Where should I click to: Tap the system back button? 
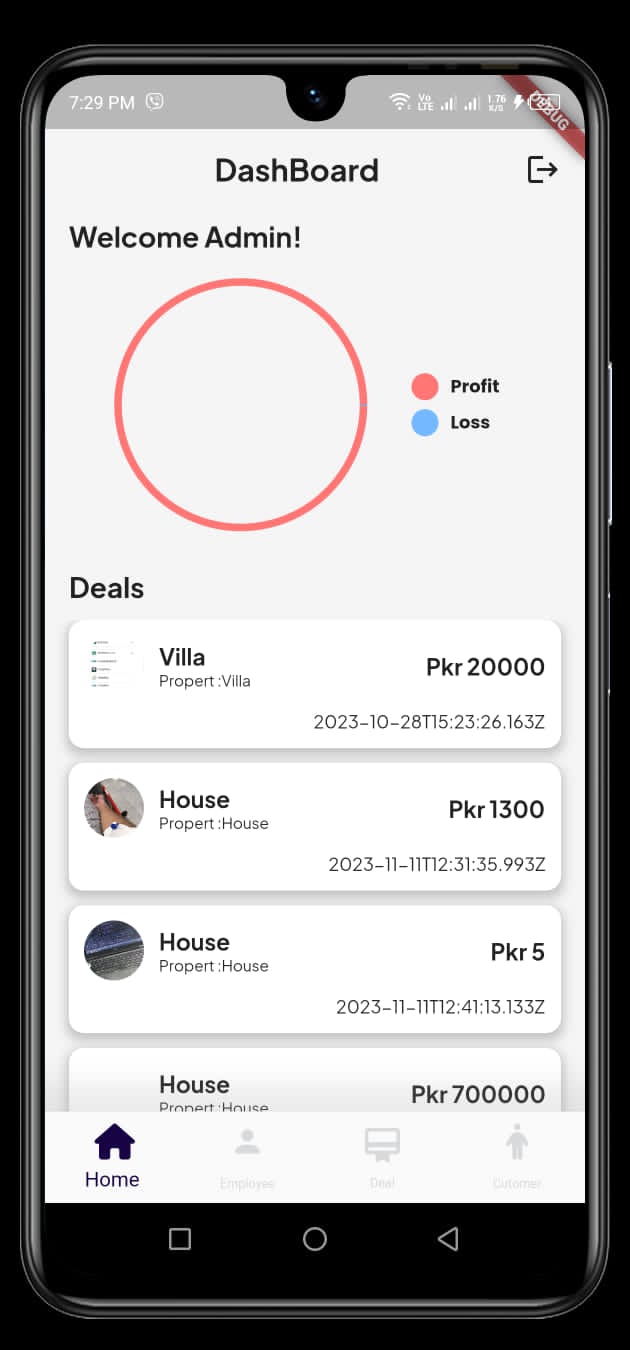coord(448,1240)
